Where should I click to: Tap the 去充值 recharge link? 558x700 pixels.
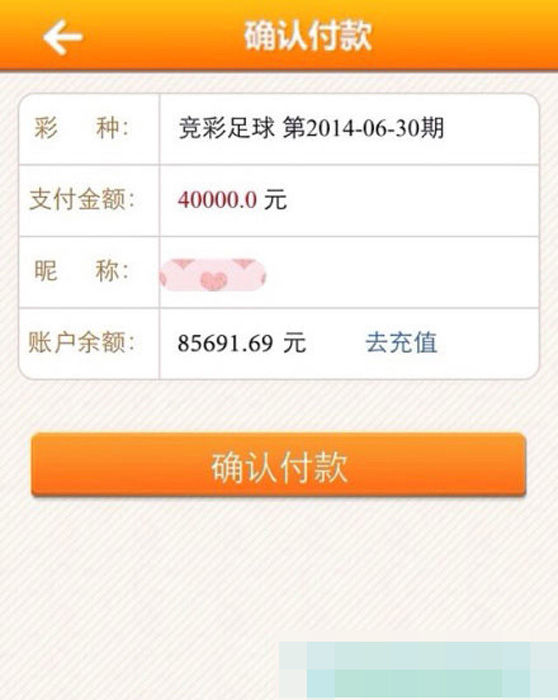pyautogui.click(x=401, y=343)
